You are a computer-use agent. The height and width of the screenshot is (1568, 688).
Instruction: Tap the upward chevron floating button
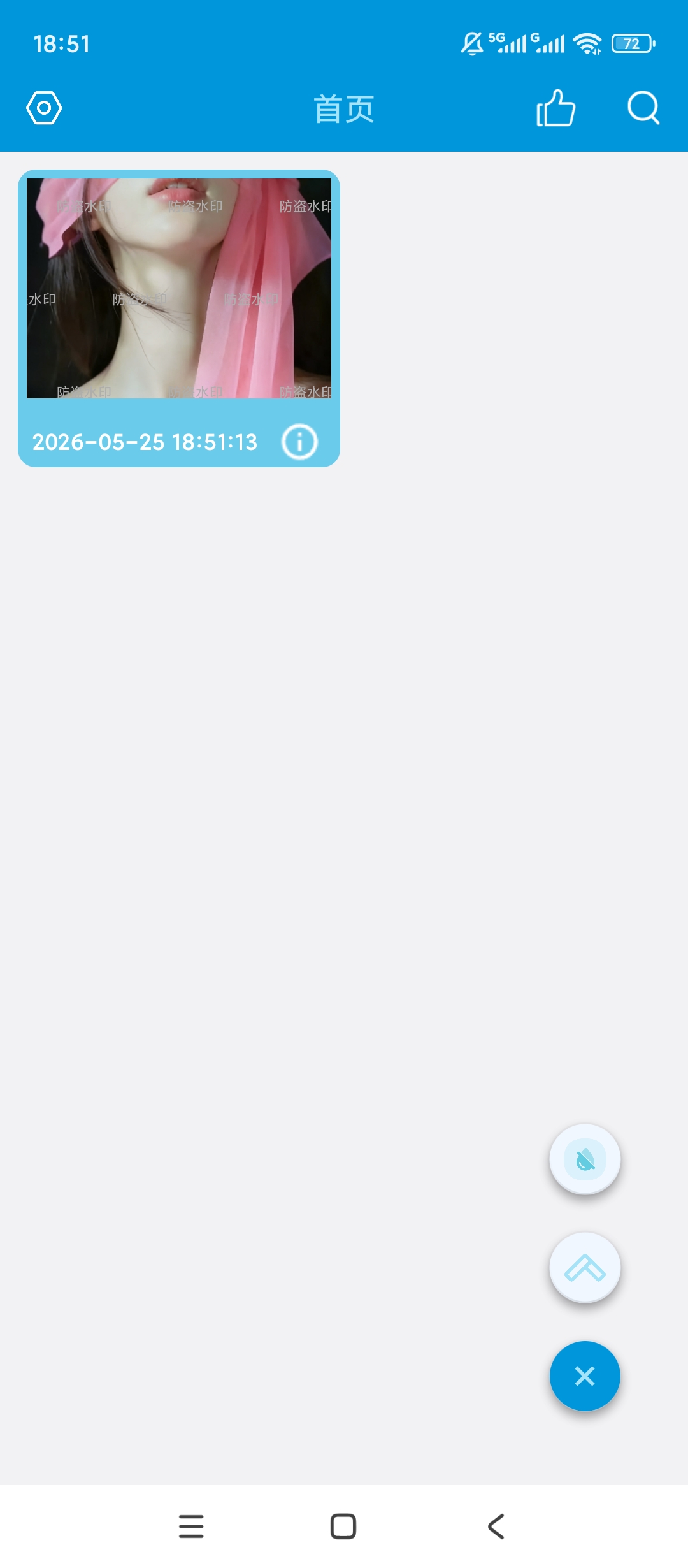585,1268
